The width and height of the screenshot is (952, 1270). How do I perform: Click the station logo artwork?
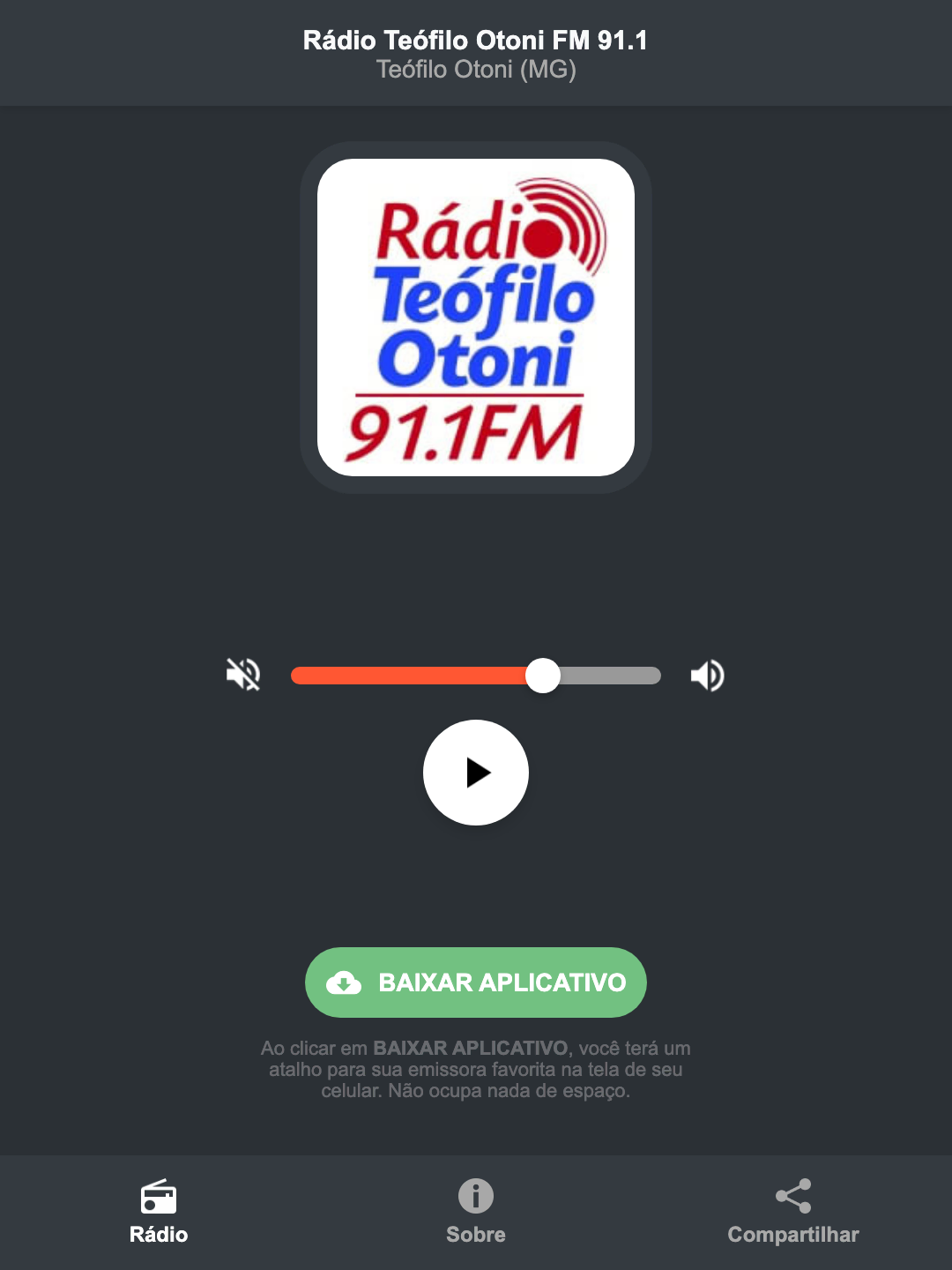click(x=475, y=313)
